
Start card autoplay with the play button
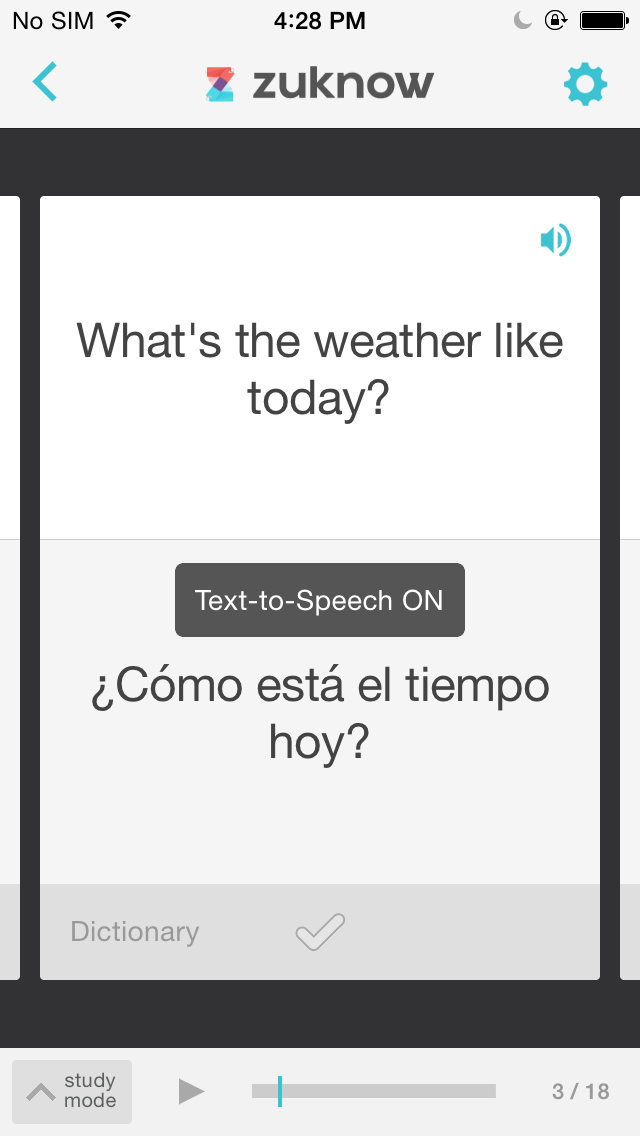click(x=191, y=1091)
